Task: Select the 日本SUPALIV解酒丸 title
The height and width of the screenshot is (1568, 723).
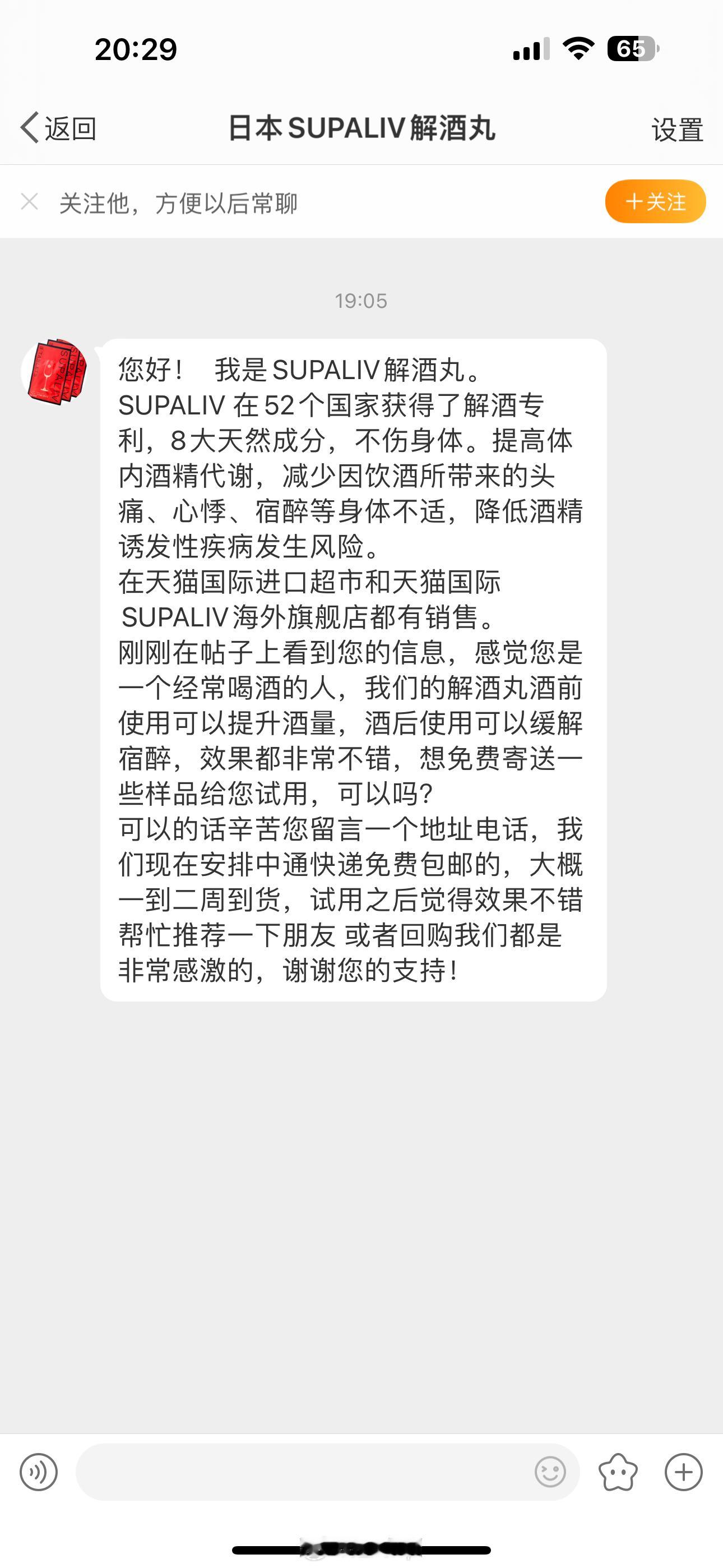Action: pos(361,127)
